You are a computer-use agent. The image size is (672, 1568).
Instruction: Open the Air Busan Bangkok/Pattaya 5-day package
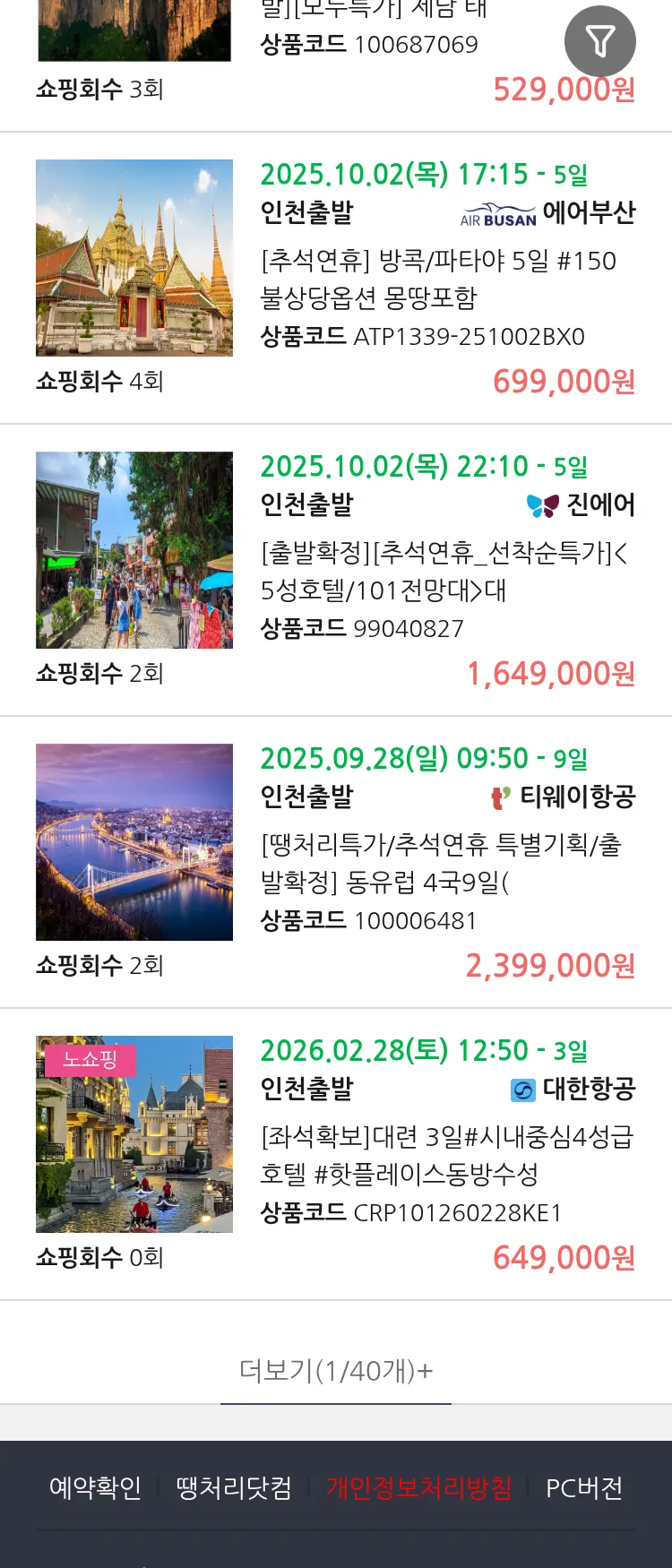pos(438,278)
